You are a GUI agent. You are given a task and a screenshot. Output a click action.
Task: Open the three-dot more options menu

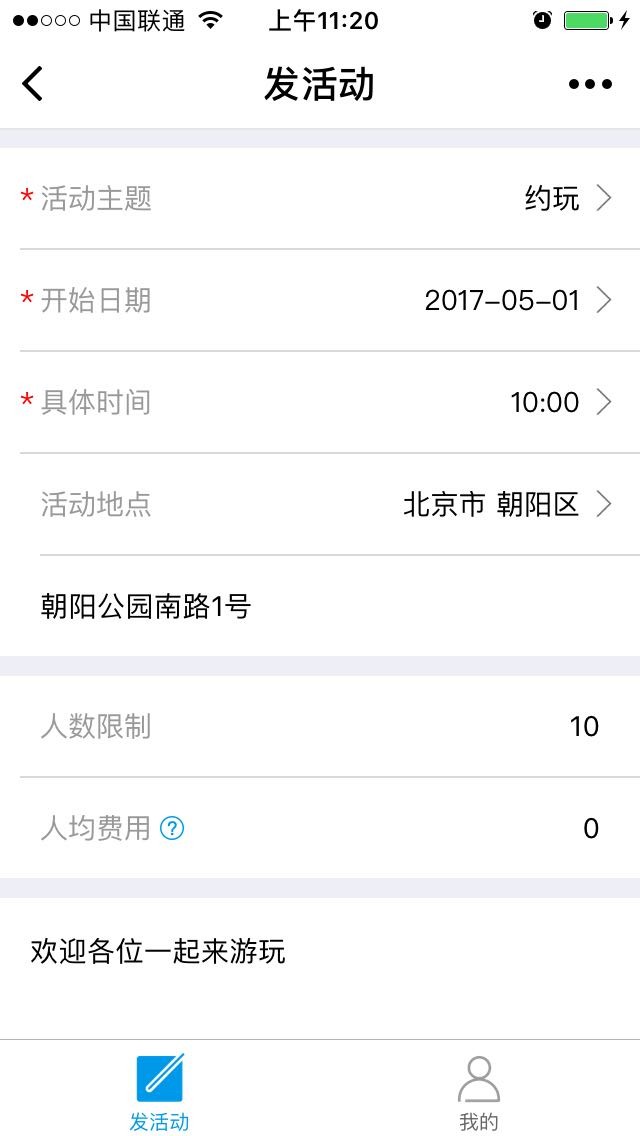click(x=590, y=84)
